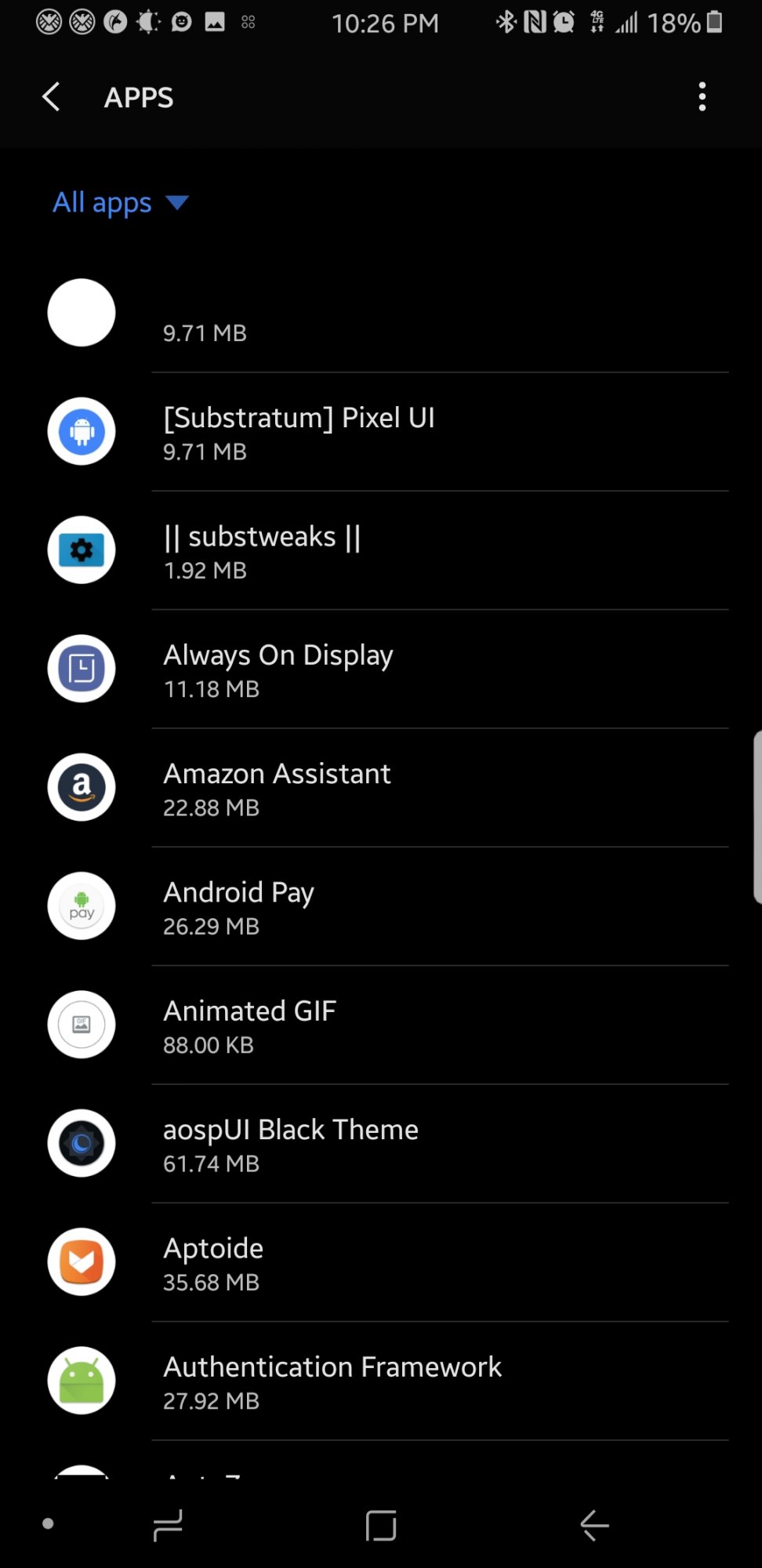Viewport: 762px width, 1568px height.
Task: Tap the system recent apps button
Action: (168, 1525)
